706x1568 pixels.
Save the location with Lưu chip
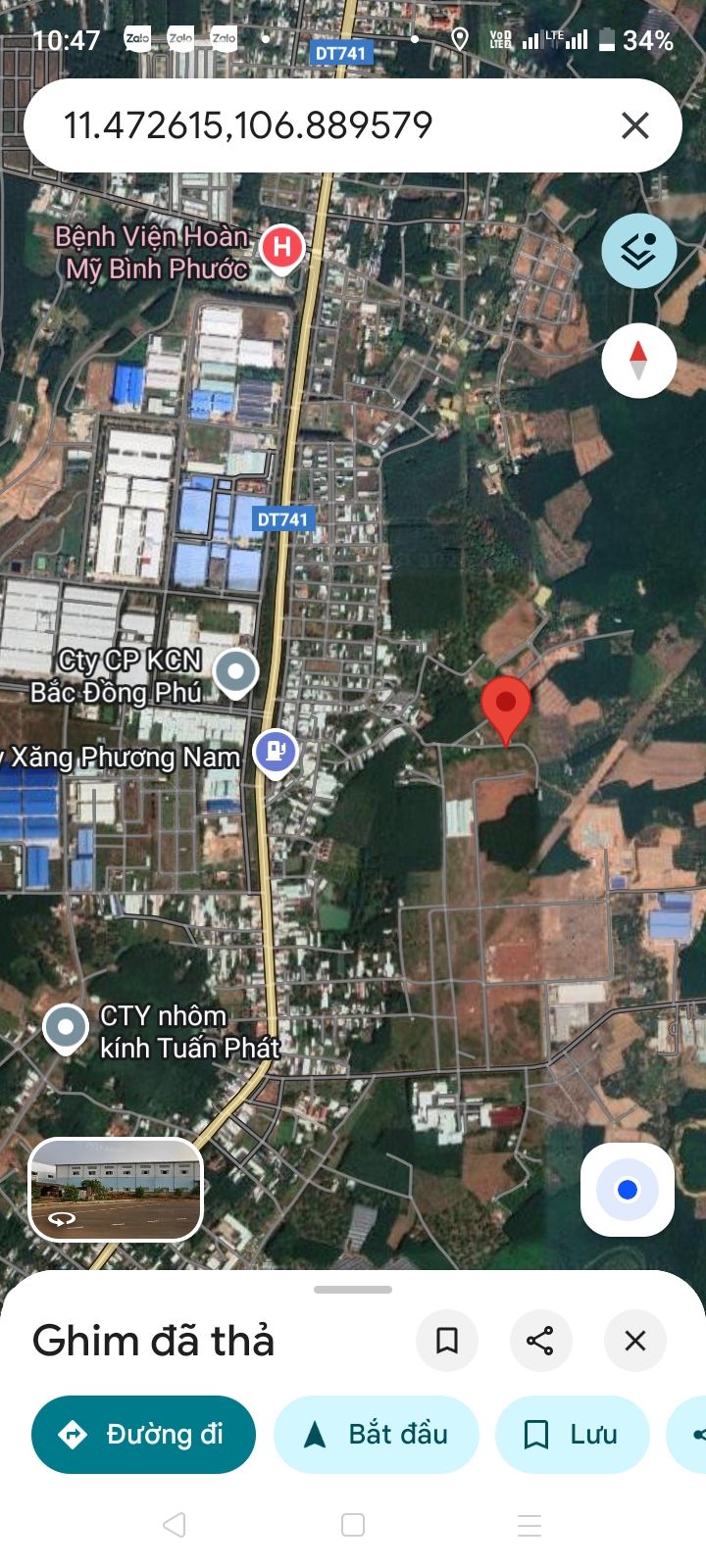(572, 1435)
